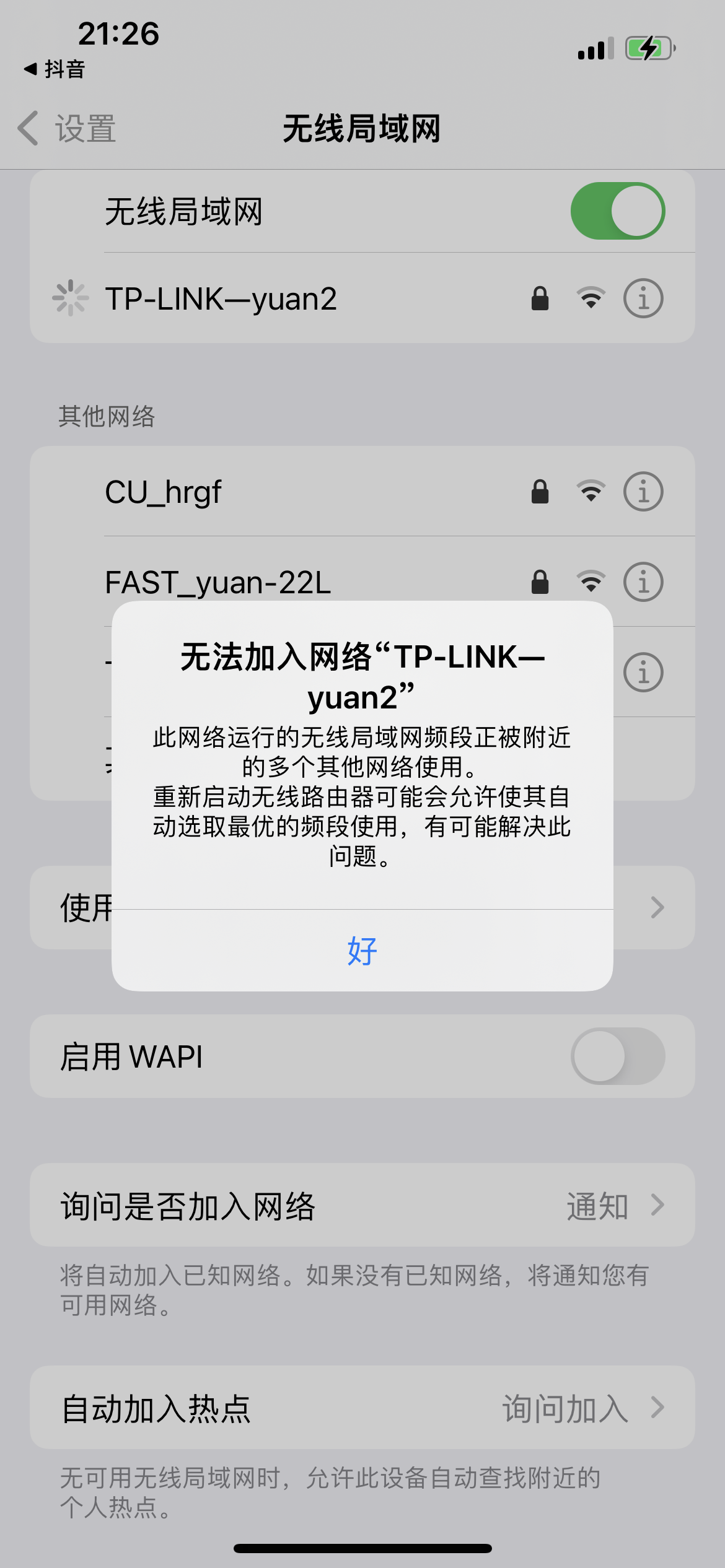Return to 抖音 app via breadcrumb
The image size is (725, 1568).
point(55,69)
